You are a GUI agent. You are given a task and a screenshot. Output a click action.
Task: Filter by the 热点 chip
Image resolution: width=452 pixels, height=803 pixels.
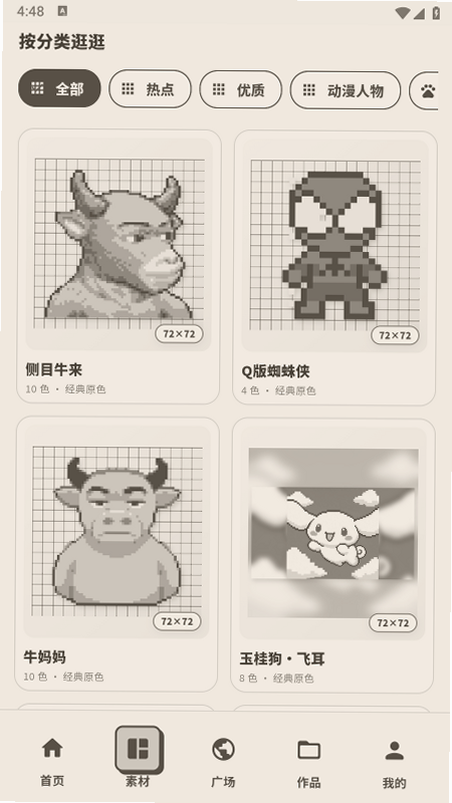pyautogui.click(x=150, y=90)
